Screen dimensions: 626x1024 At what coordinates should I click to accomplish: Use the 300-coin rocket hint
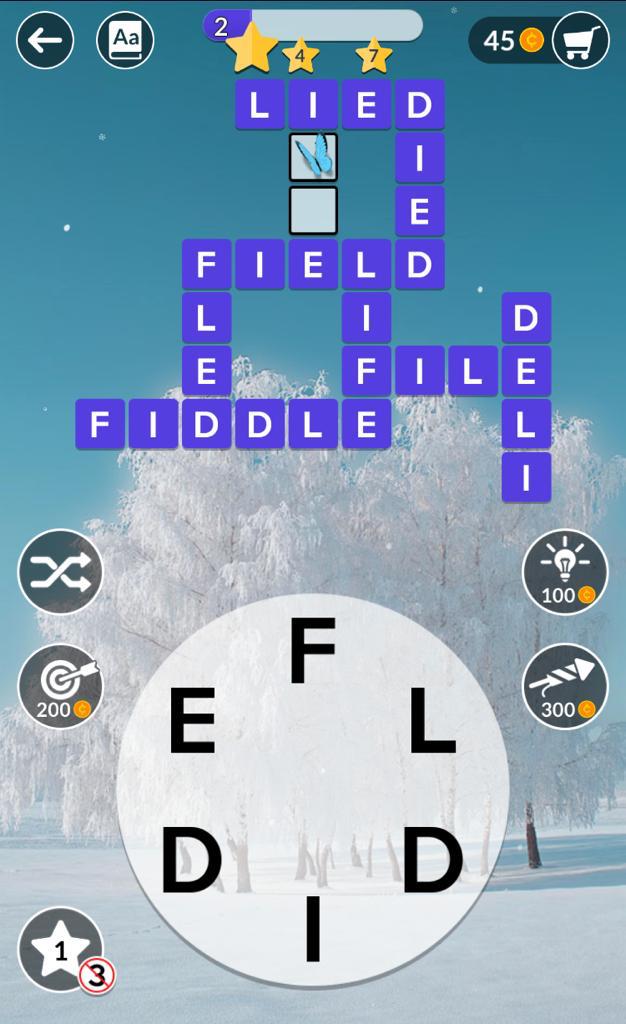point(565,686)
